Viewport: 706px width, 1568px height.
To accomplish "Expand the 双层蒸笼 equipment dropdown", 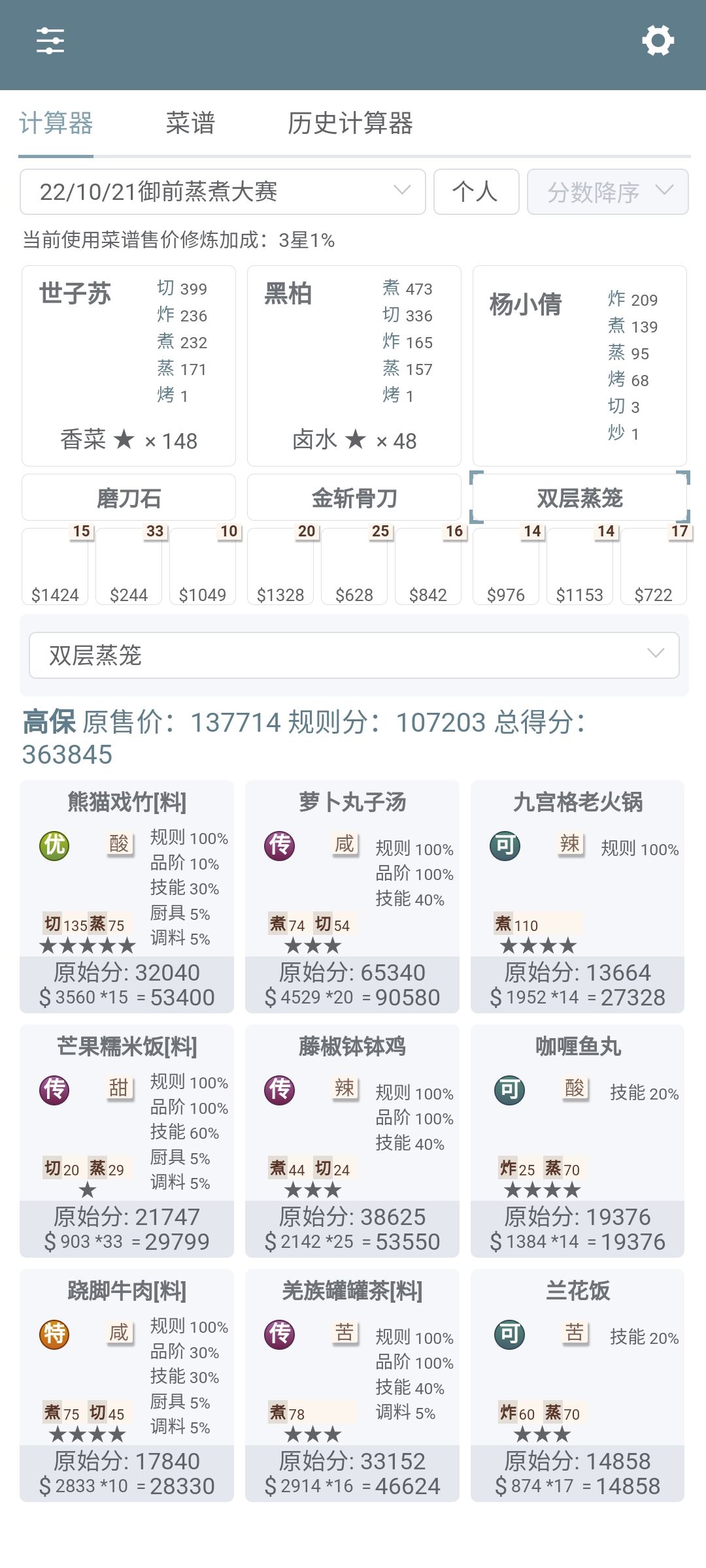I will [x=354, y=655].
